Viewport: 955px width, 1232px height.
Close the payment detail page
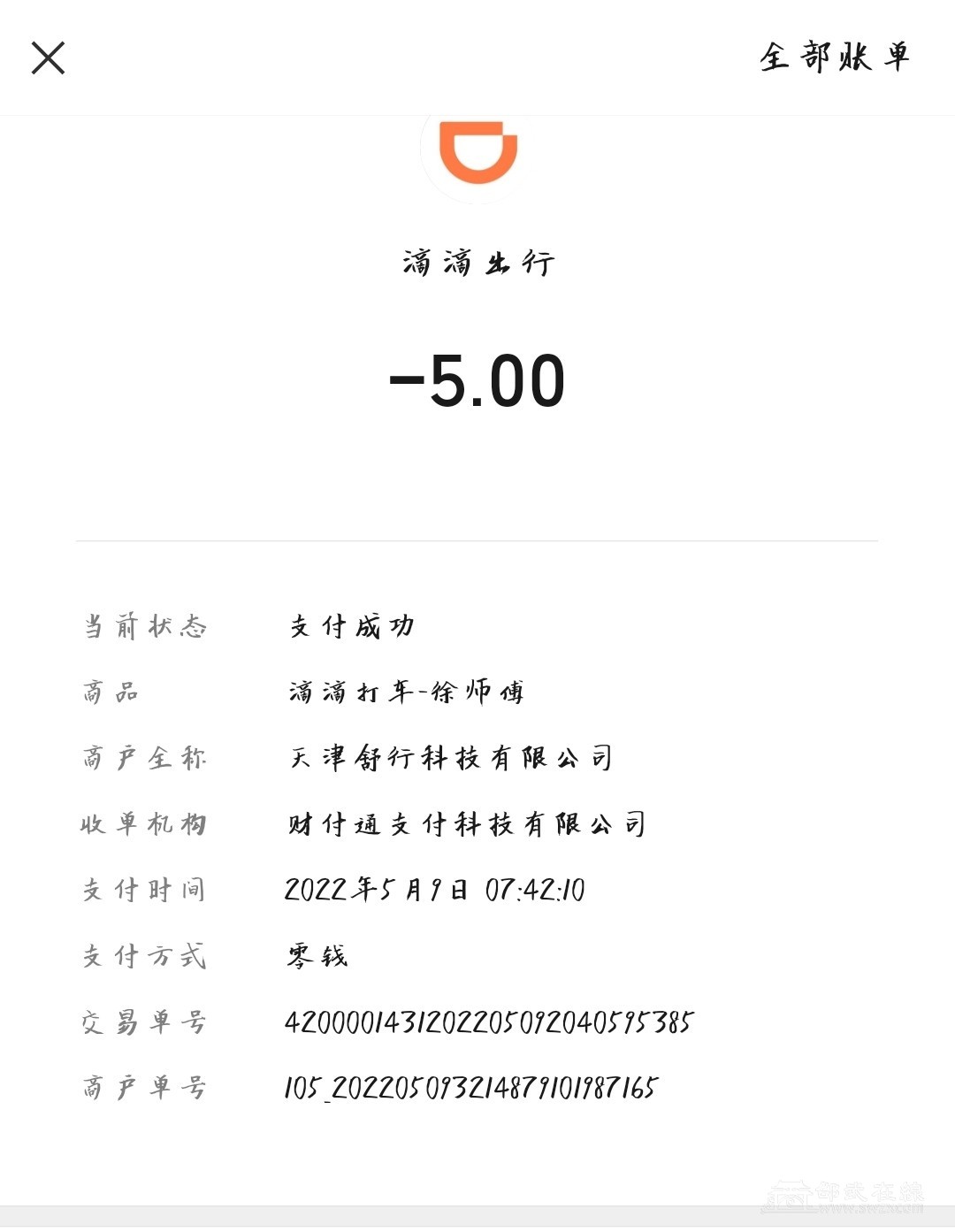(48, 58)
